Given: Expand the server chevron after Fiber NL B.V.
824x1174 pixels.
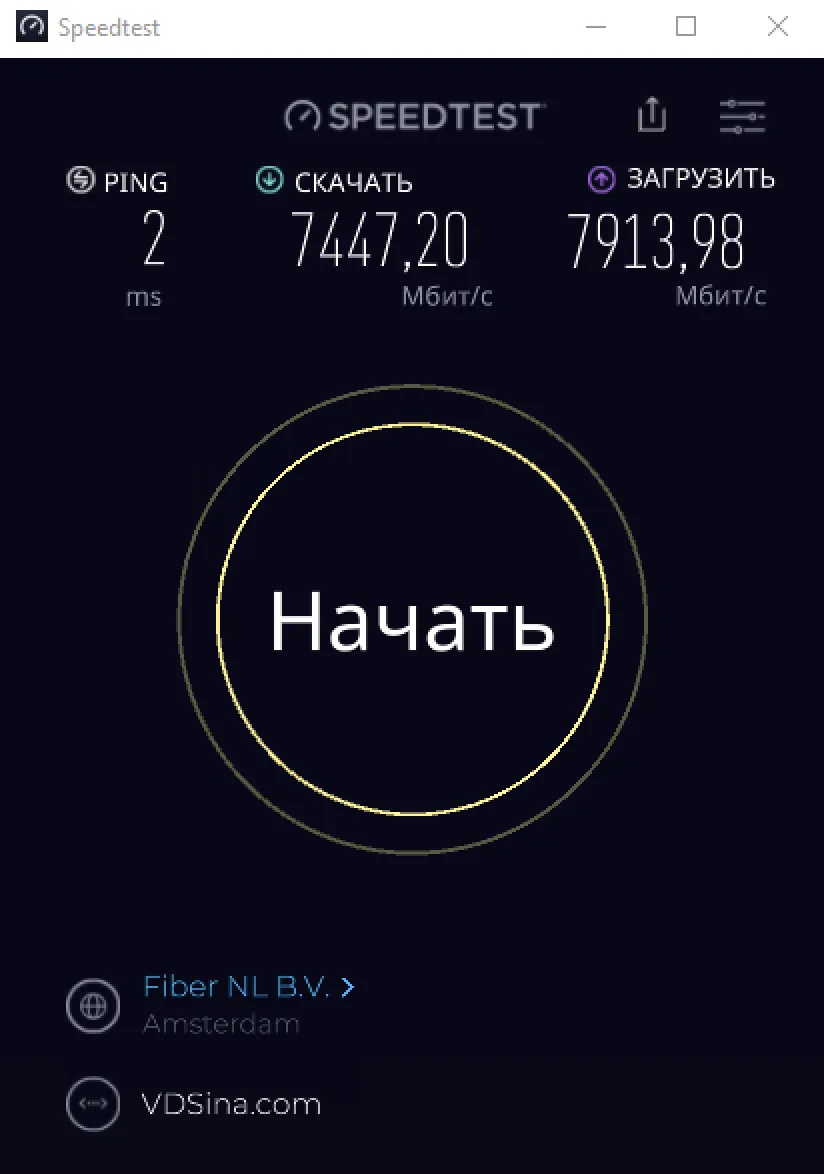Looking at the screenshot, I should click(x=348, y=986).
